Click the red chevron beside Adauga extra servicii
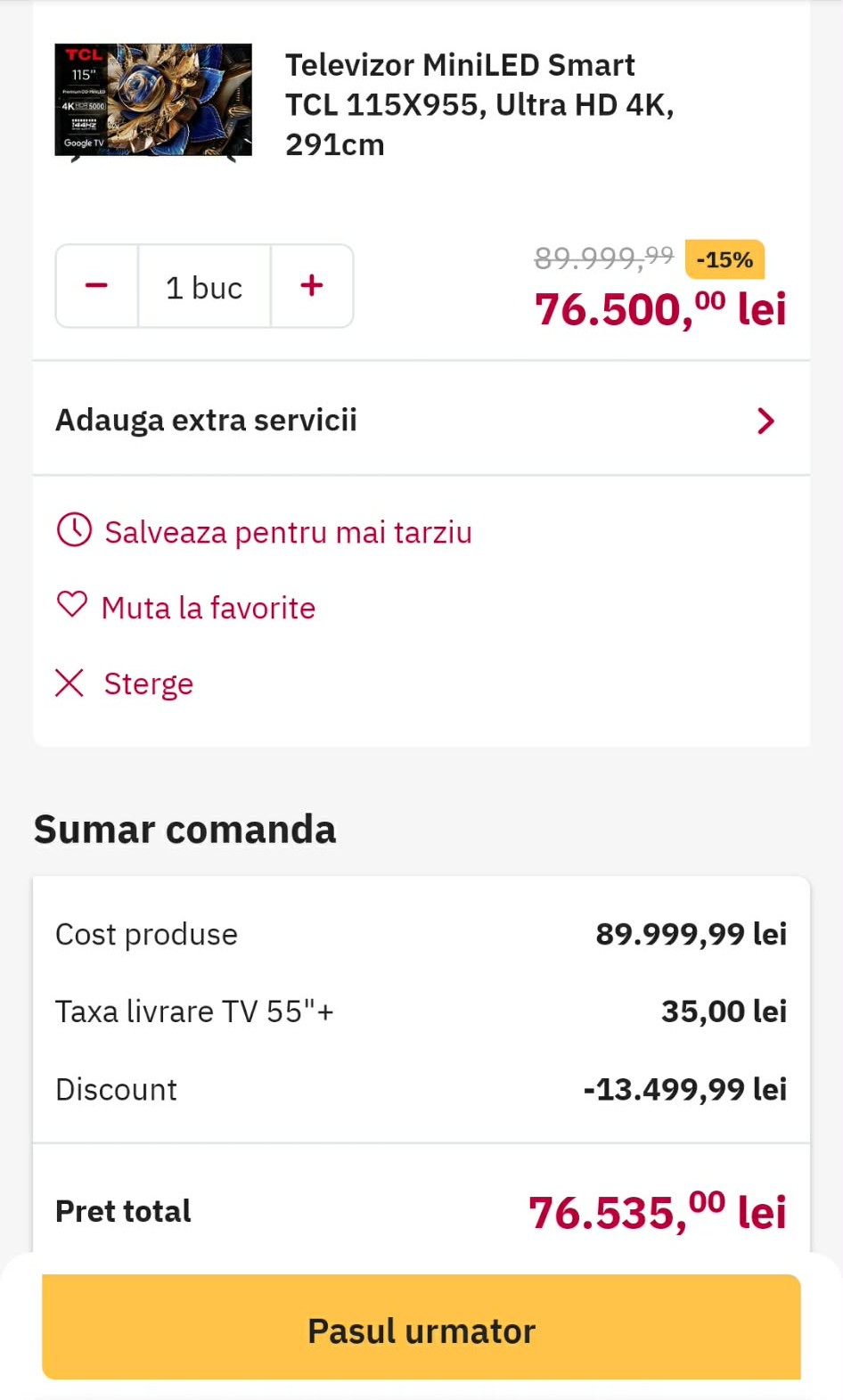This screenshot has width=843, height=1400. pos(764,421)
